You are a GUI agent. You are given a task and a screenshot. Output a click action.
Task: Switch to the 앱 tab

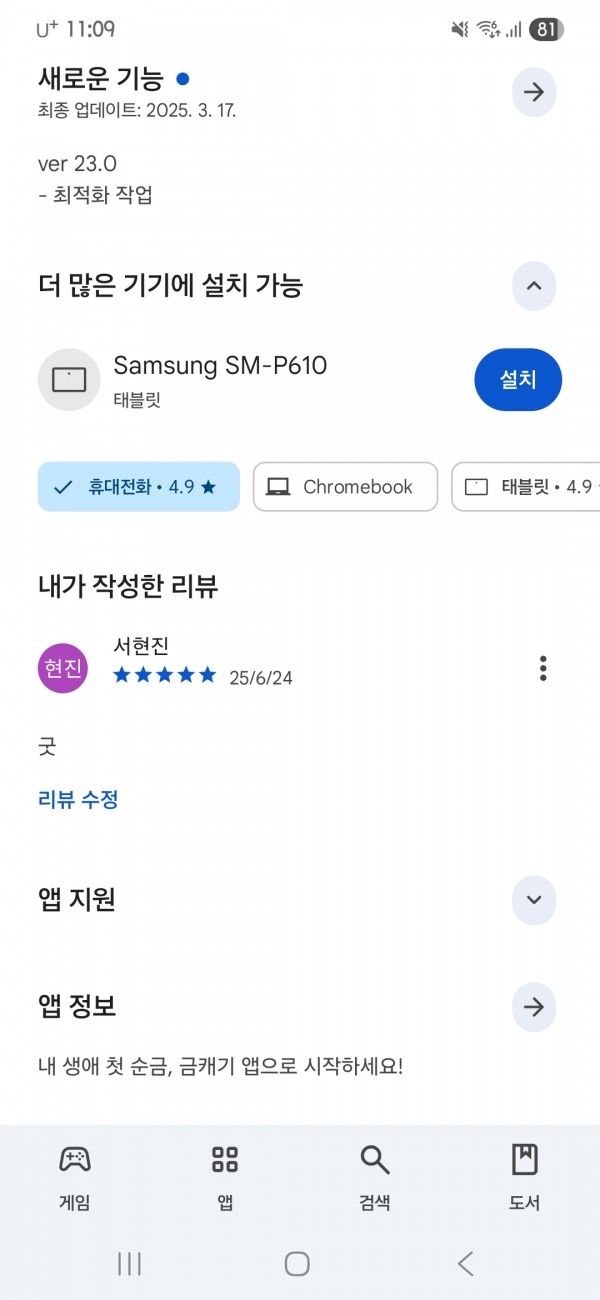click(x=225, y=1177)
